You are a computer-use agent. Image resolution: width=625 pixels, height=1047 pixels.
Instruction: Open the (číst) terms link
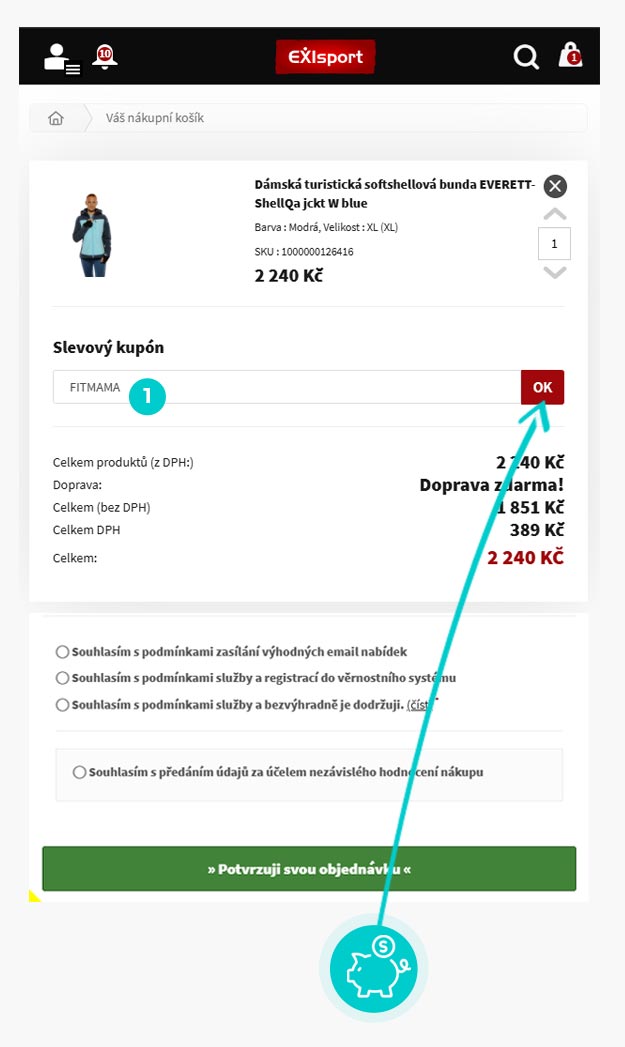click(x=419, y=704)
